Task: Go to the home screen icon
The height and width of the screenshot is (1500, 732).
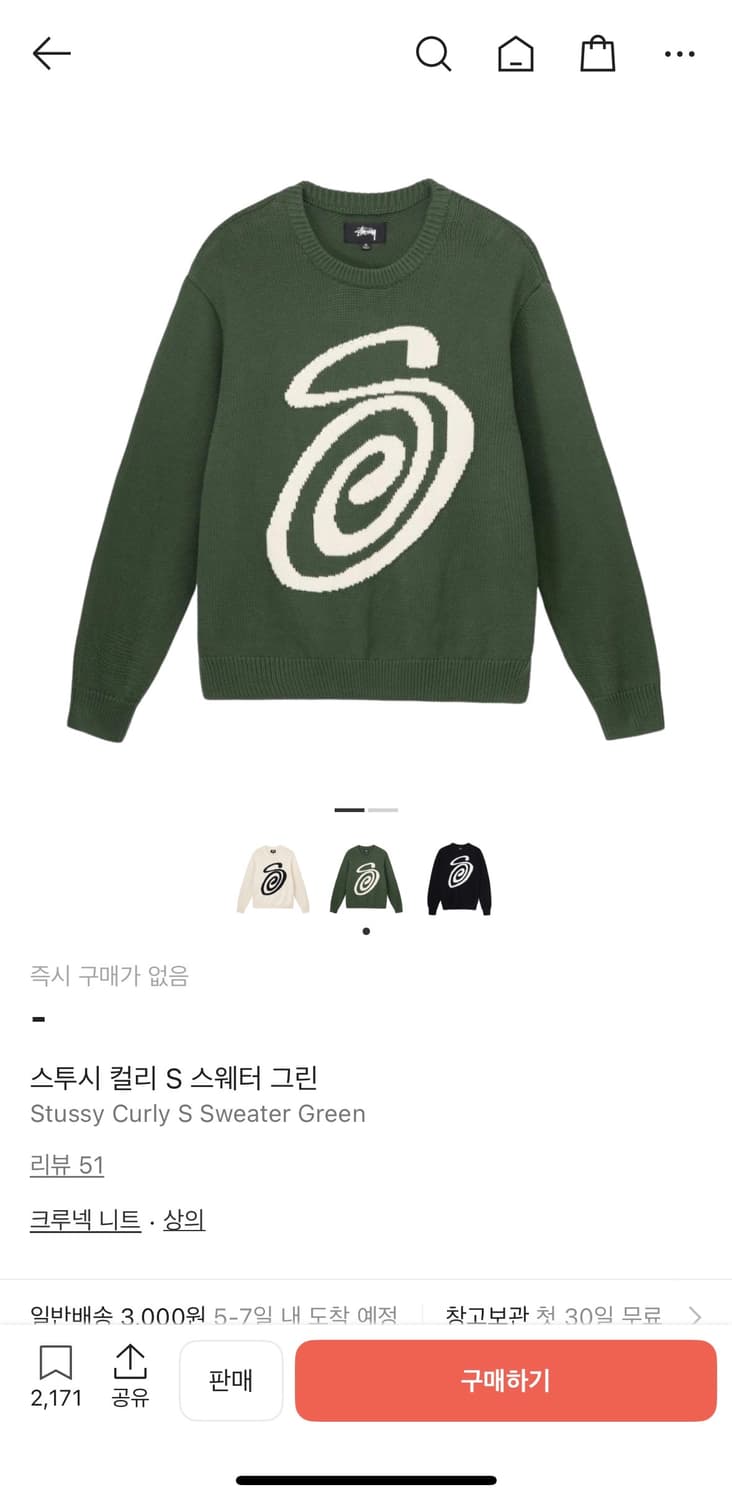Action: coord(515,54)
